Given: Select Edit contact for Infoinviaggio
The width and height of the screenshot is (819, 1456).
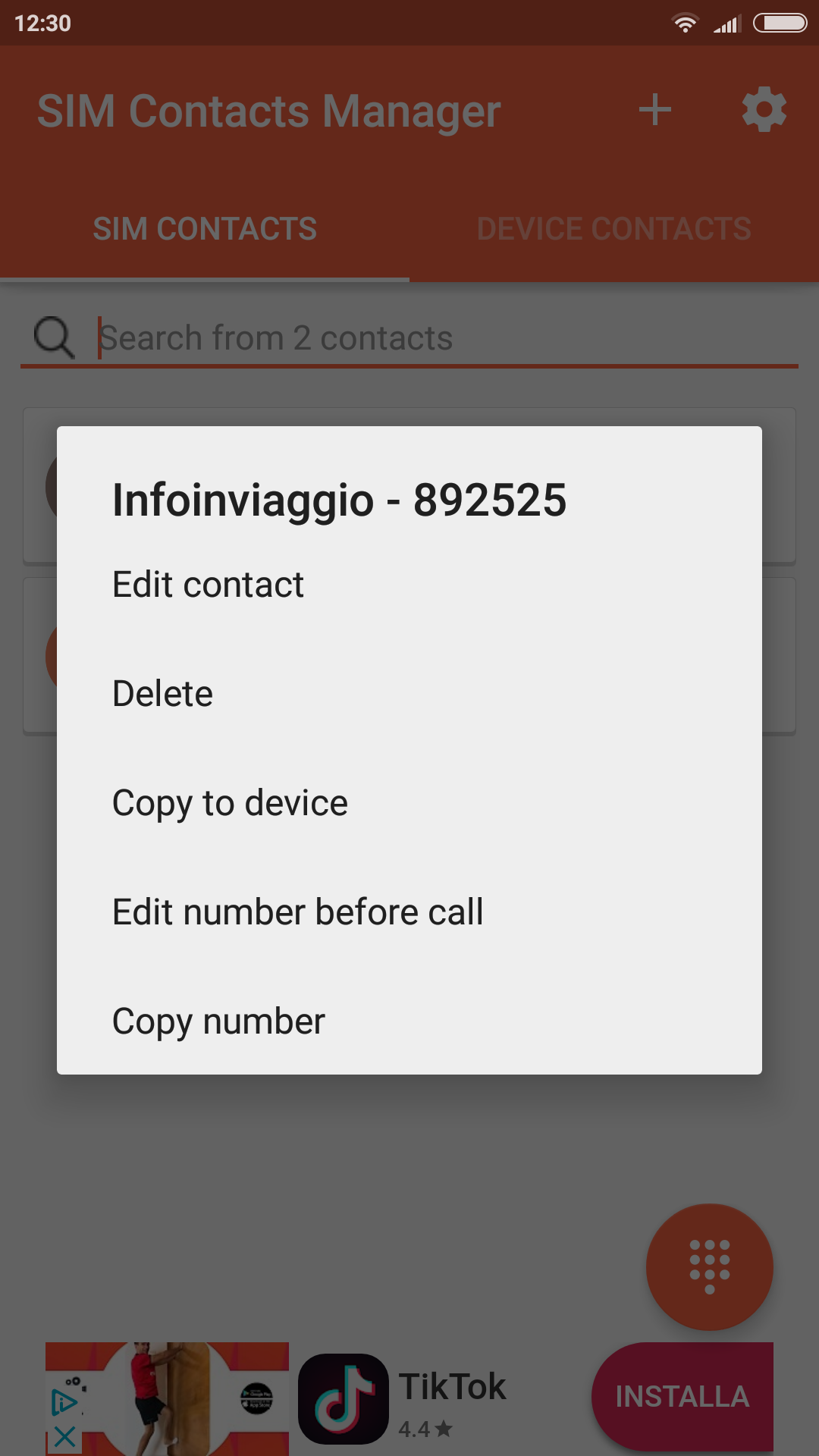Looking at the screenshot, I should (x=409, y=585).
